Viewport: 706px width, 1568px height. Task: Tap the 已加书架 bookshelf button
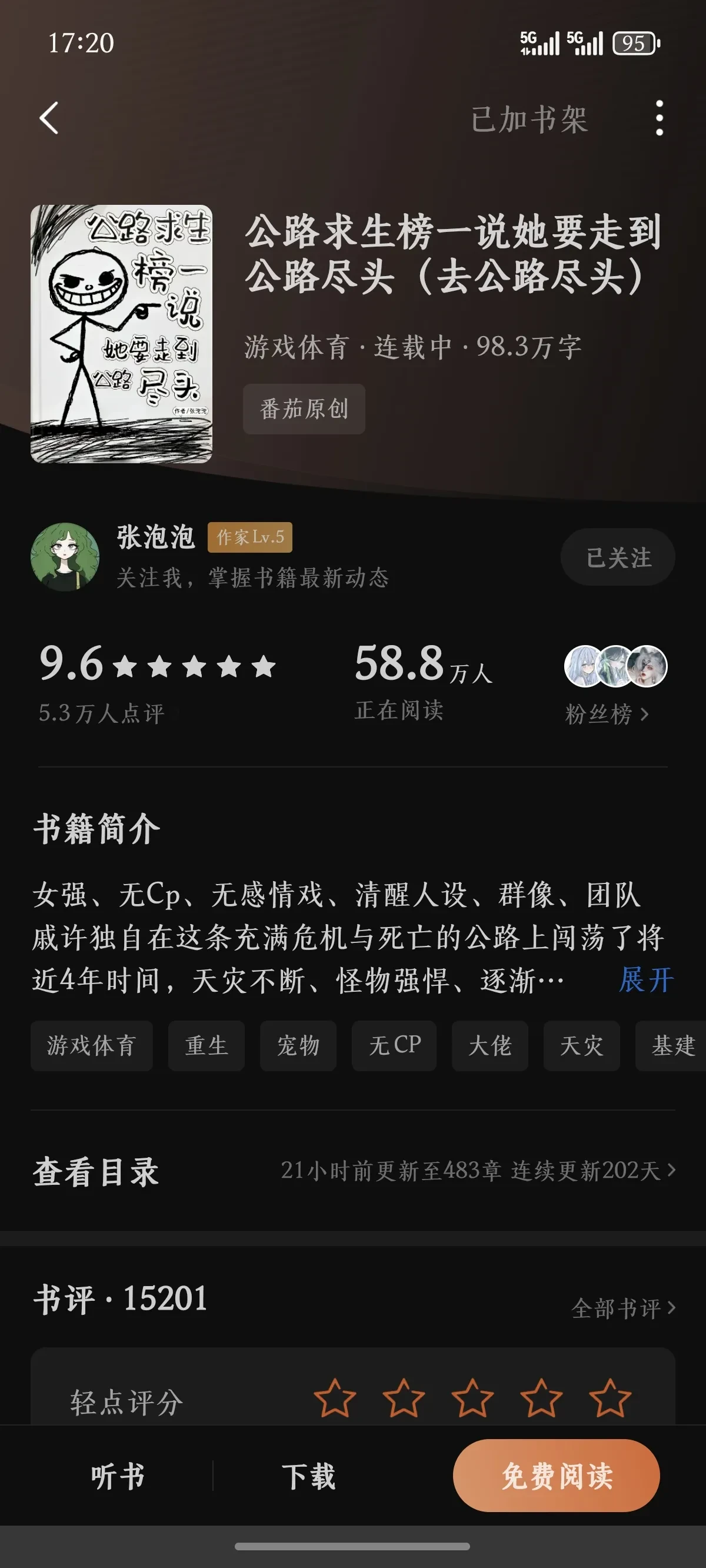[x=529, y=119]
